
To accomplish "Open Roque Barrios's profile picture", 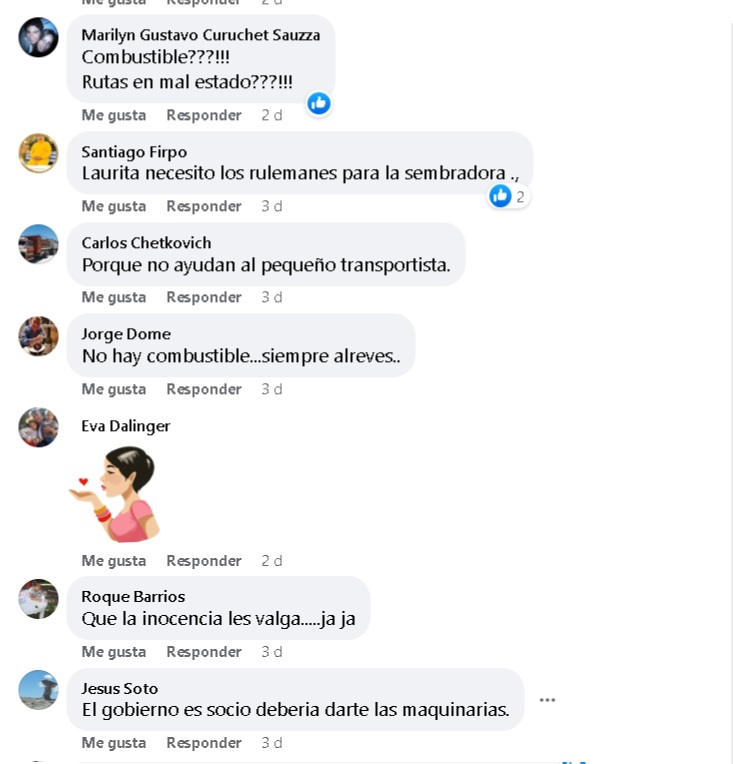I will point(39,599).
